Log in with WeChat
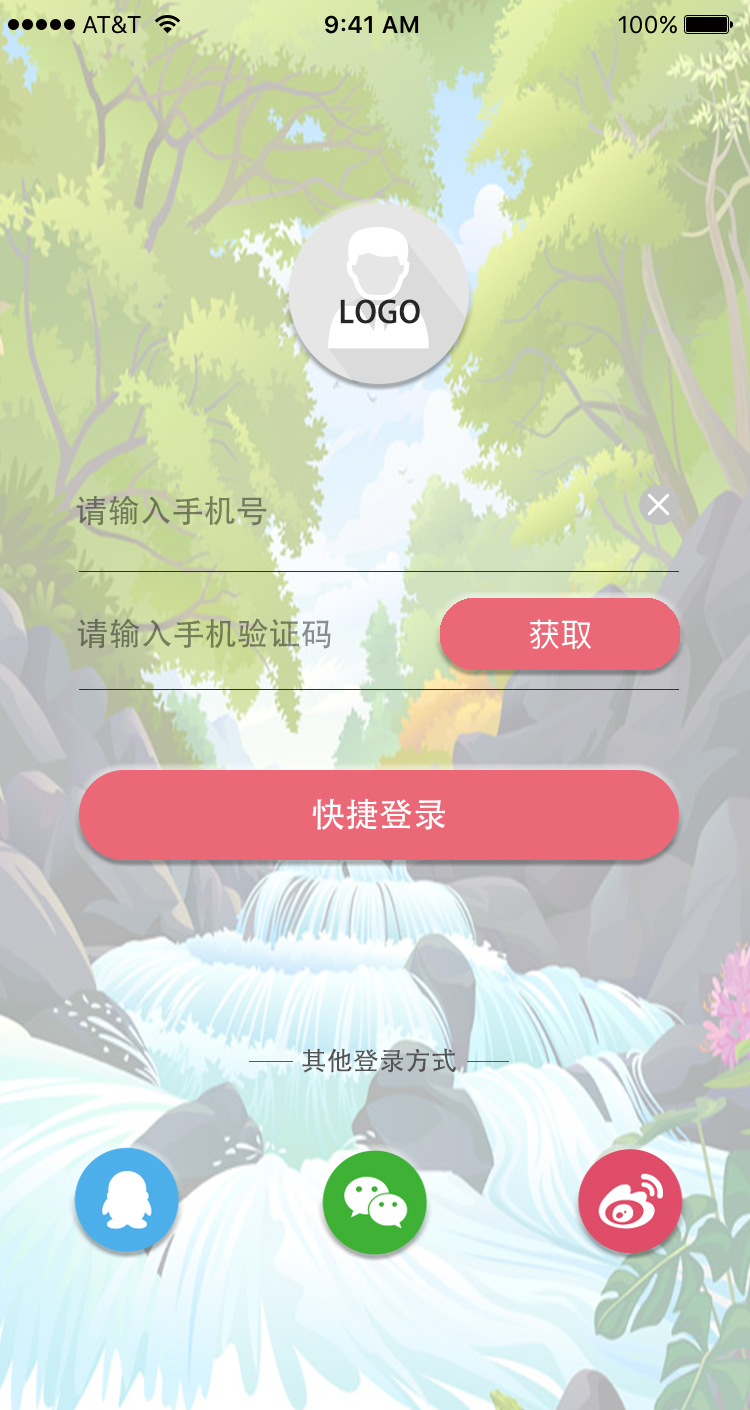This screenshot has height=1410, width=750. coord(375,1202)
